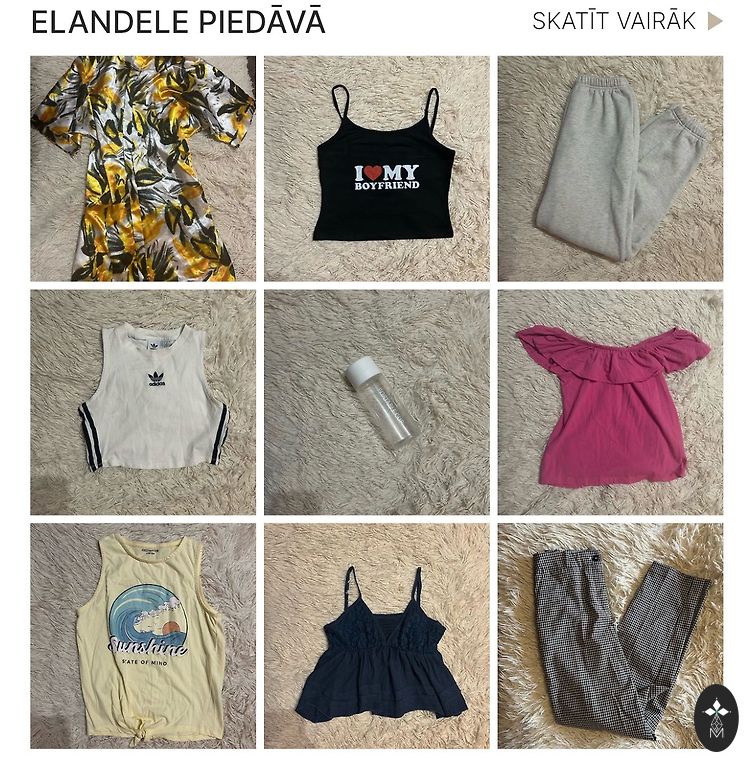Viewport: 755px width, 768px height.
Task: View the yellow Sunshine tank top listing
Action: click(x=143, y=636)
